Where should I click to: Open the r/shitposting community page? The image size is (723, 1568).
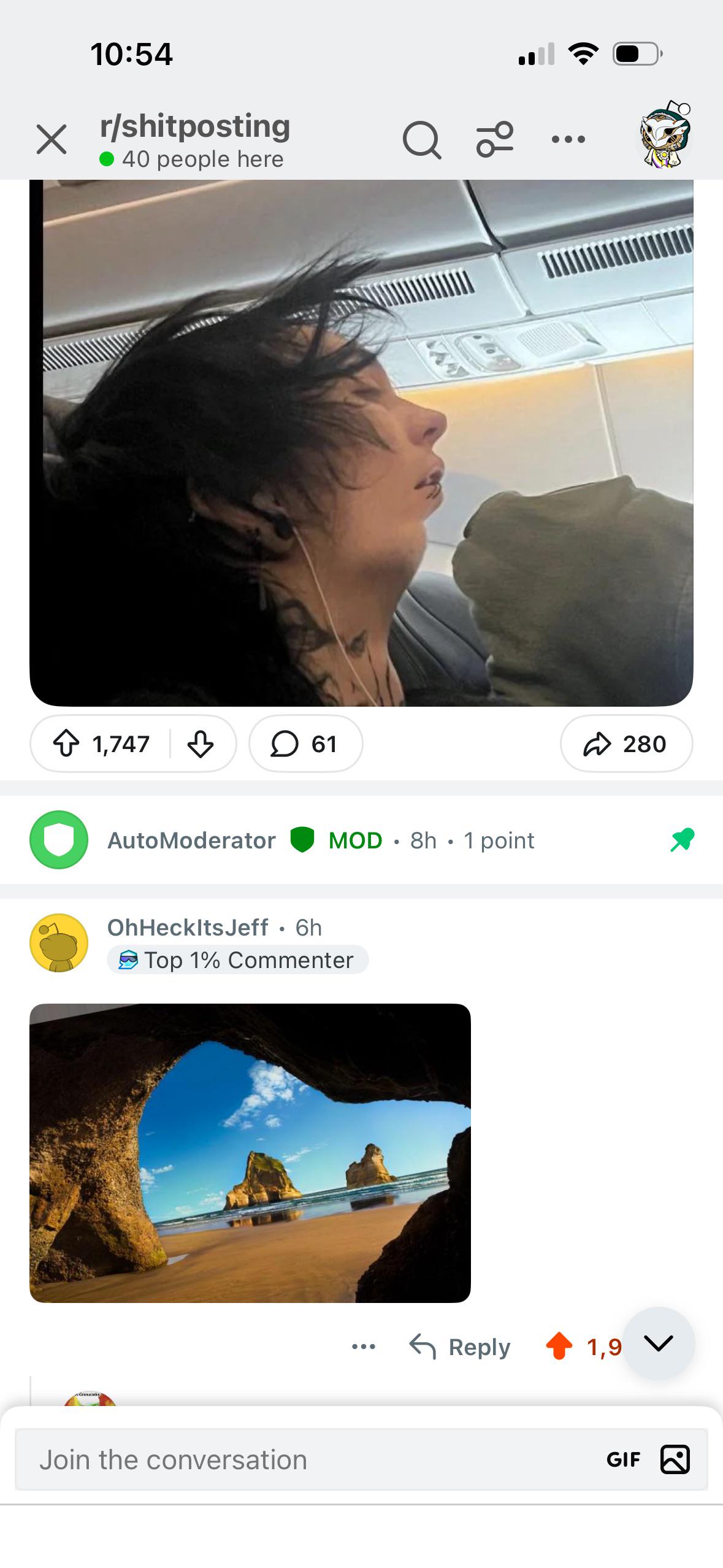coord(194,126)
